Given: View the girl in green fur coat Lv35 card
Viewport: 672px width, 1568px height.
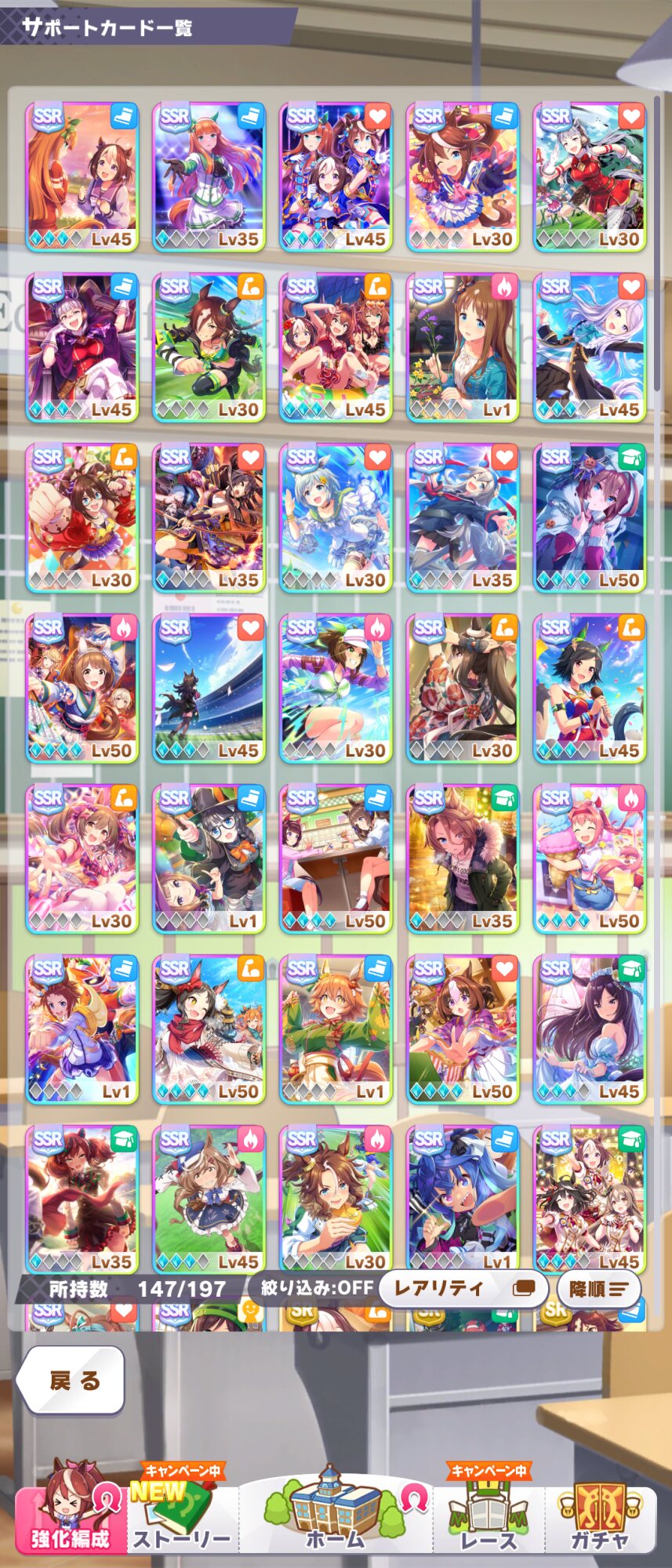Looking at the screenshot, I should [x=463, y=858].
